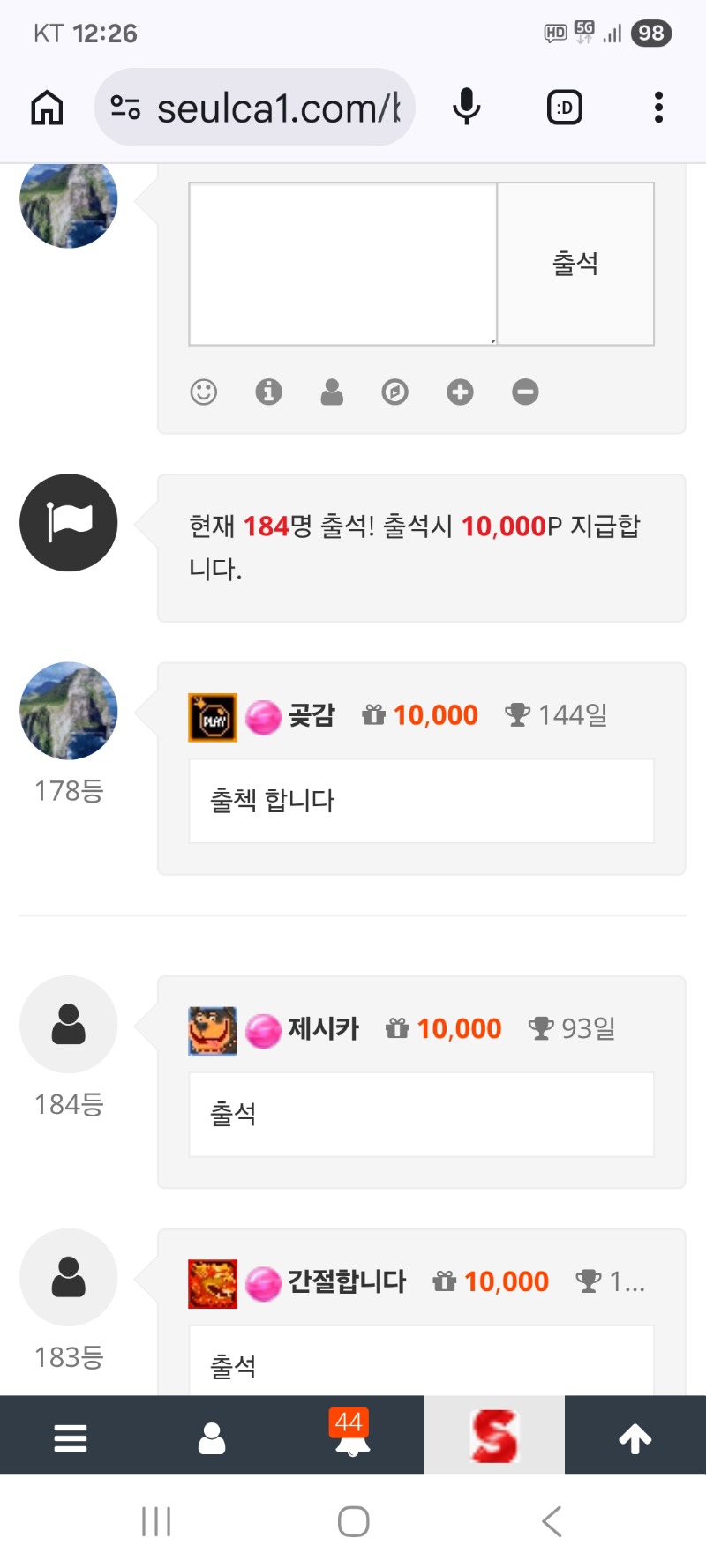Image resolution: width=706 pixels, height=1568 pixels.
Task: Go back with the system back button
Action: (x=552, y=1521)
